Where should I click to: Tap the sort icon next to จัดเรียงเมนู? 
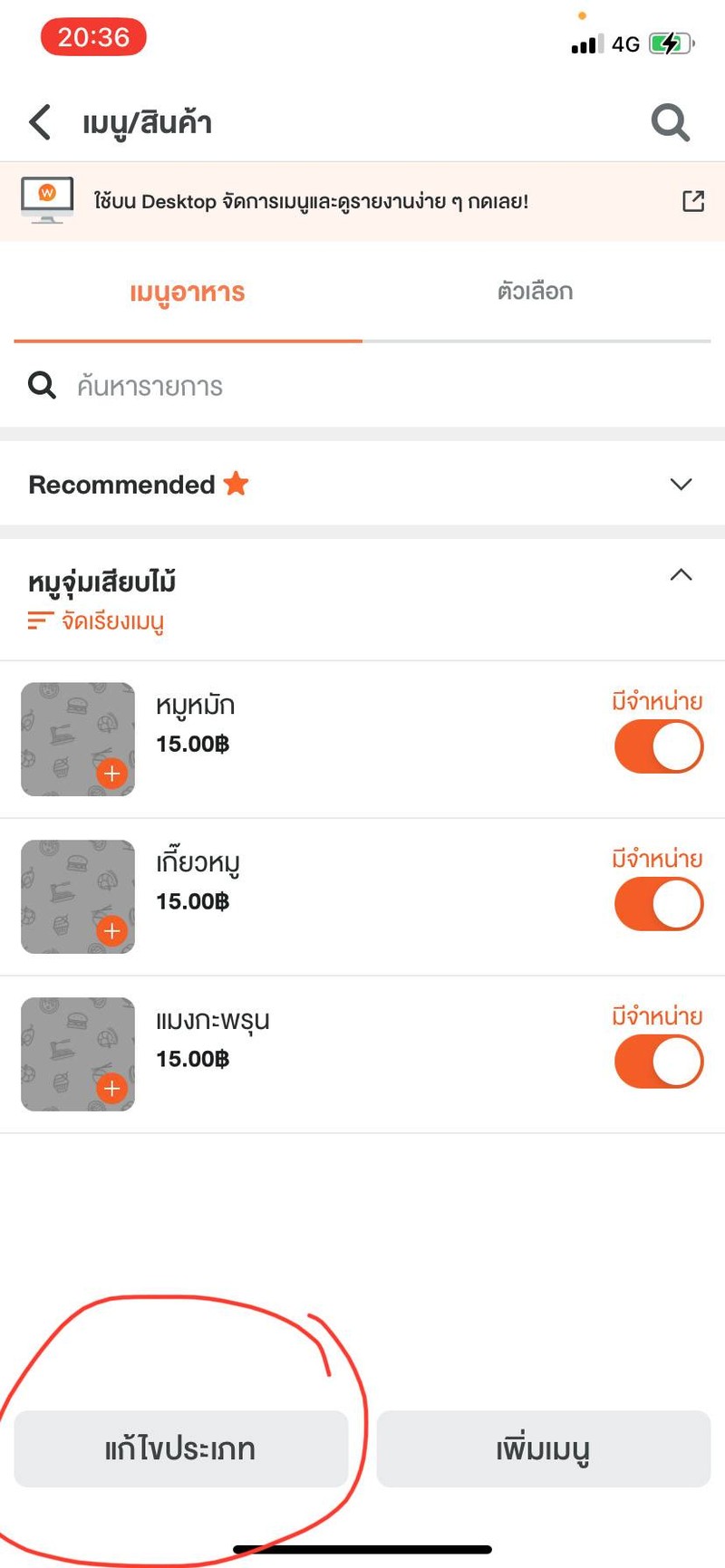click(x=37, y=621)
